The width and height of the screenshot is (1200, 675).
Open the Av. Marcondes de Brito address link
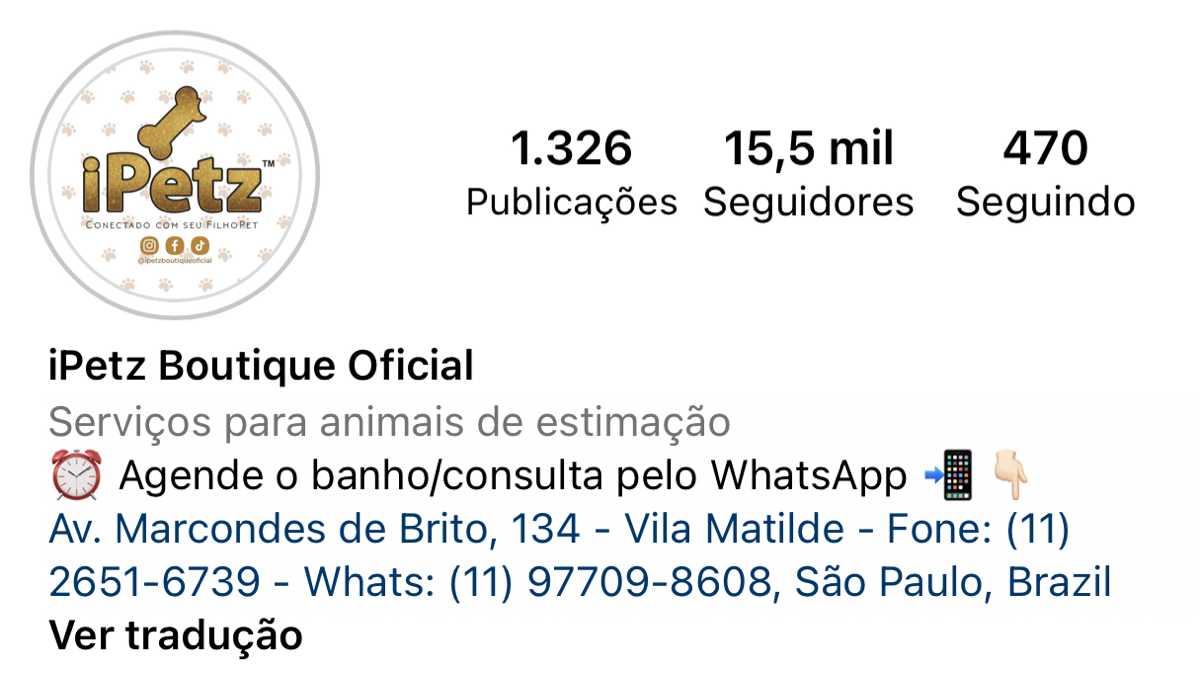[x=558, y=555]
